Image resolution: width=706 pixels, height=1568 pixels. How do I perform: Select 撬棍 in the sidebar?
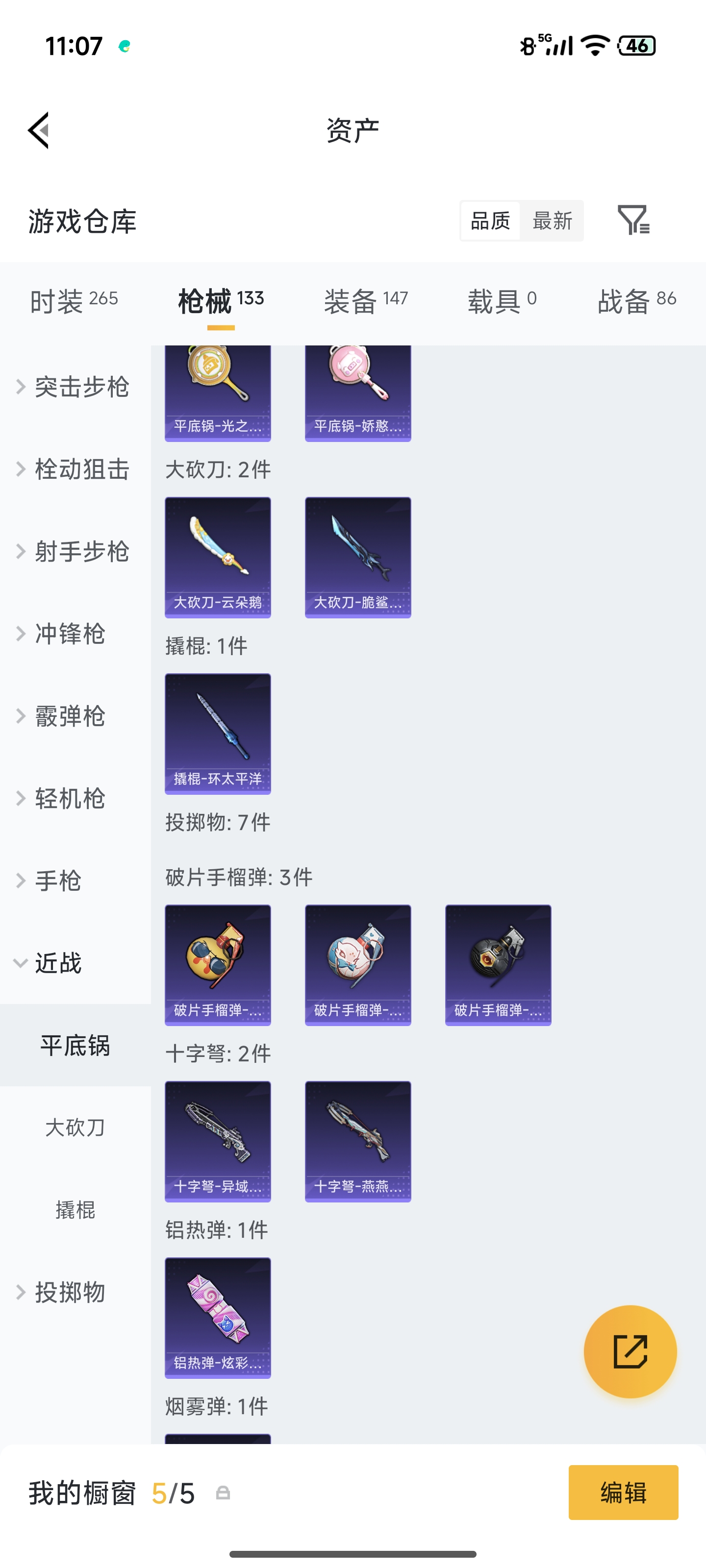tap(75, 1209)
